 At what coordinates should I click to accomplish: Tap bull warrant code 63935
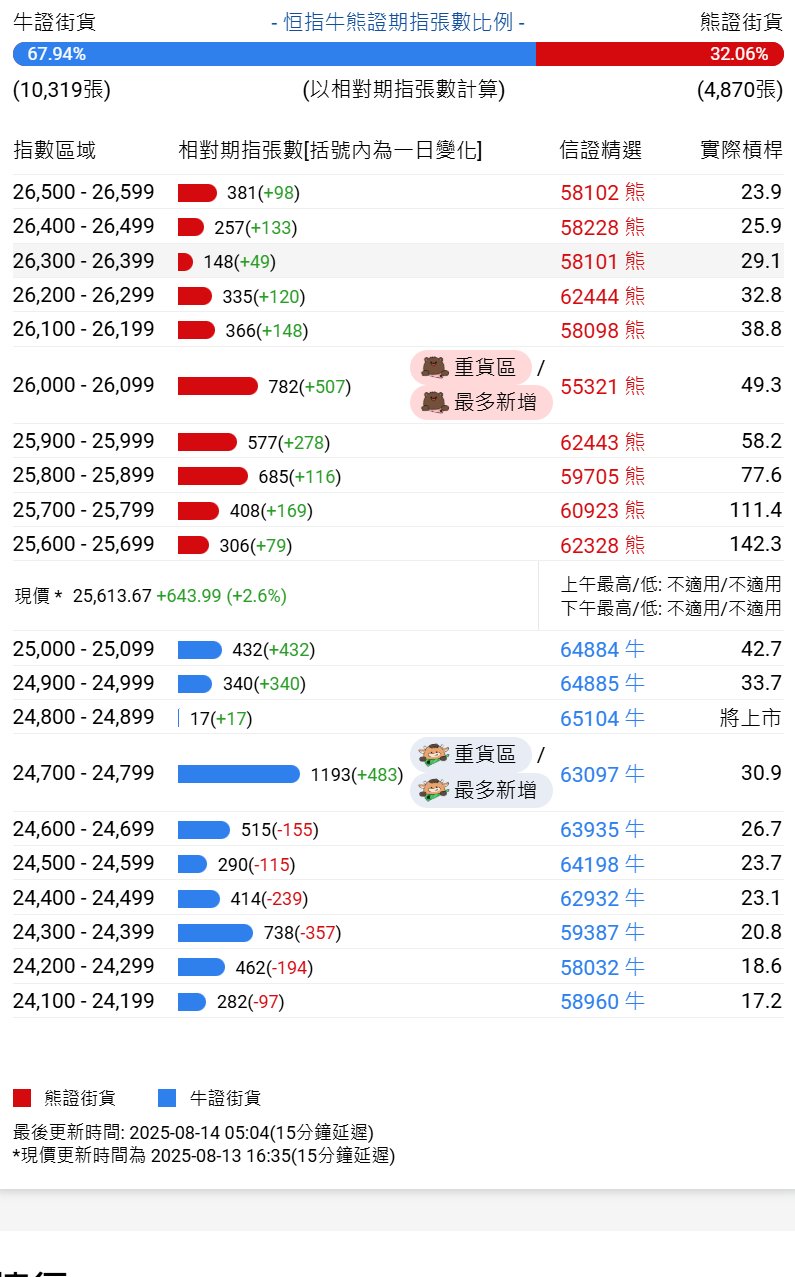click(602, 829)
